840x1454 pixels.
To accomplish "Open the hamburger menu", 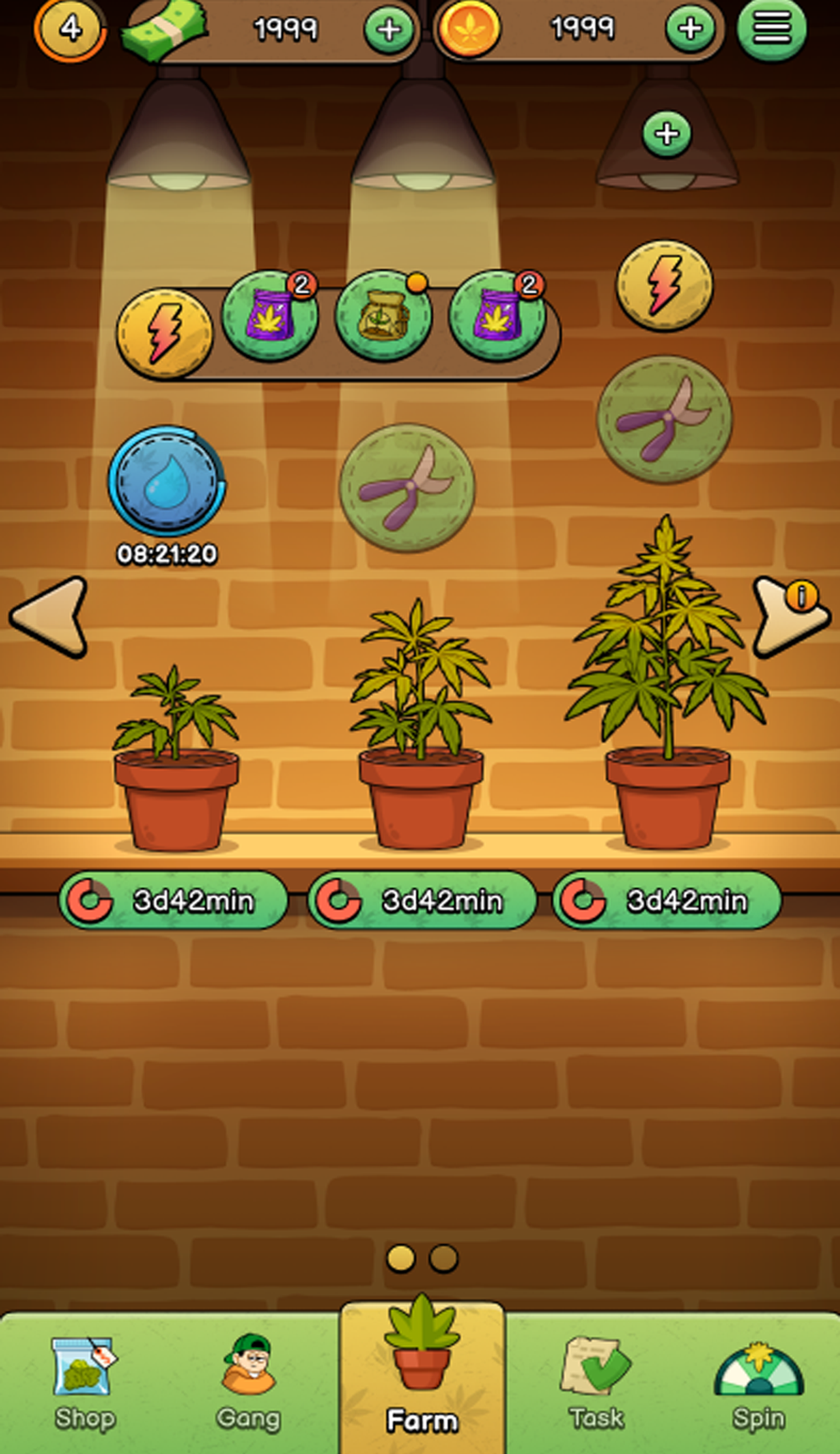I will (x=771, y=29).
